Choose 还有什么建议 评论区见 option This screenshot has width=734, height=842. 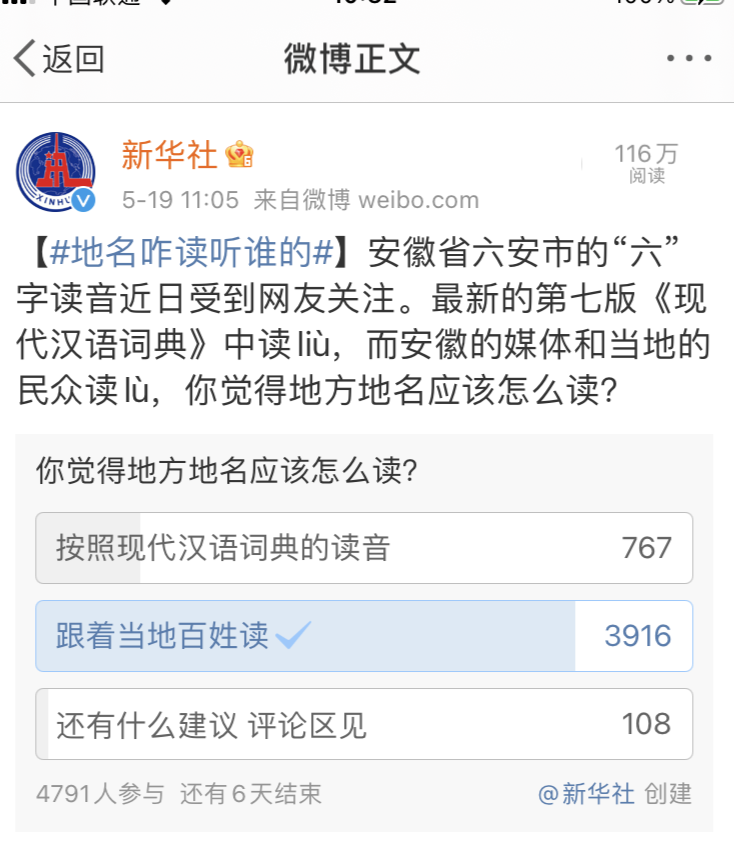point(364,724)
